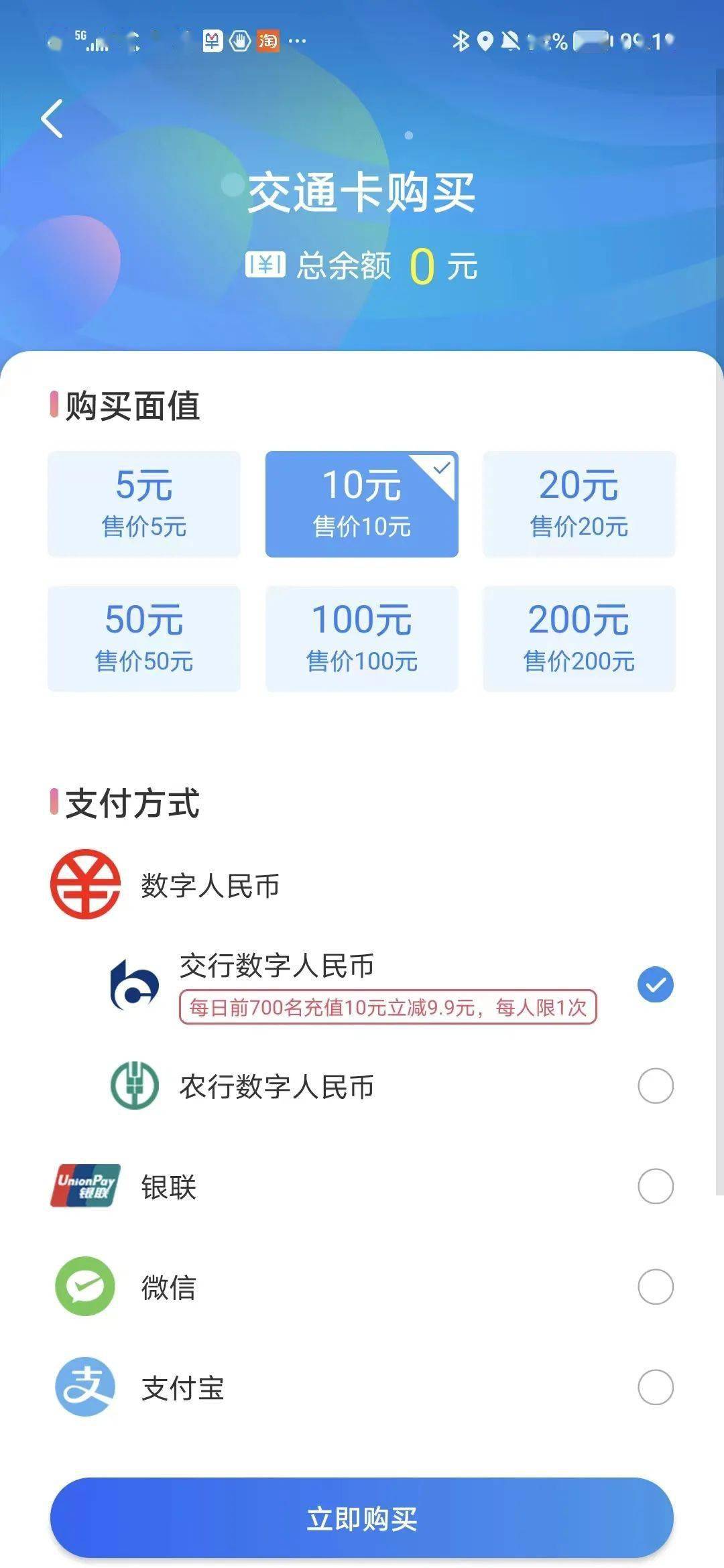Choose the 10元 face value option
The image size is (724, 1568).
tap(361, 504)
